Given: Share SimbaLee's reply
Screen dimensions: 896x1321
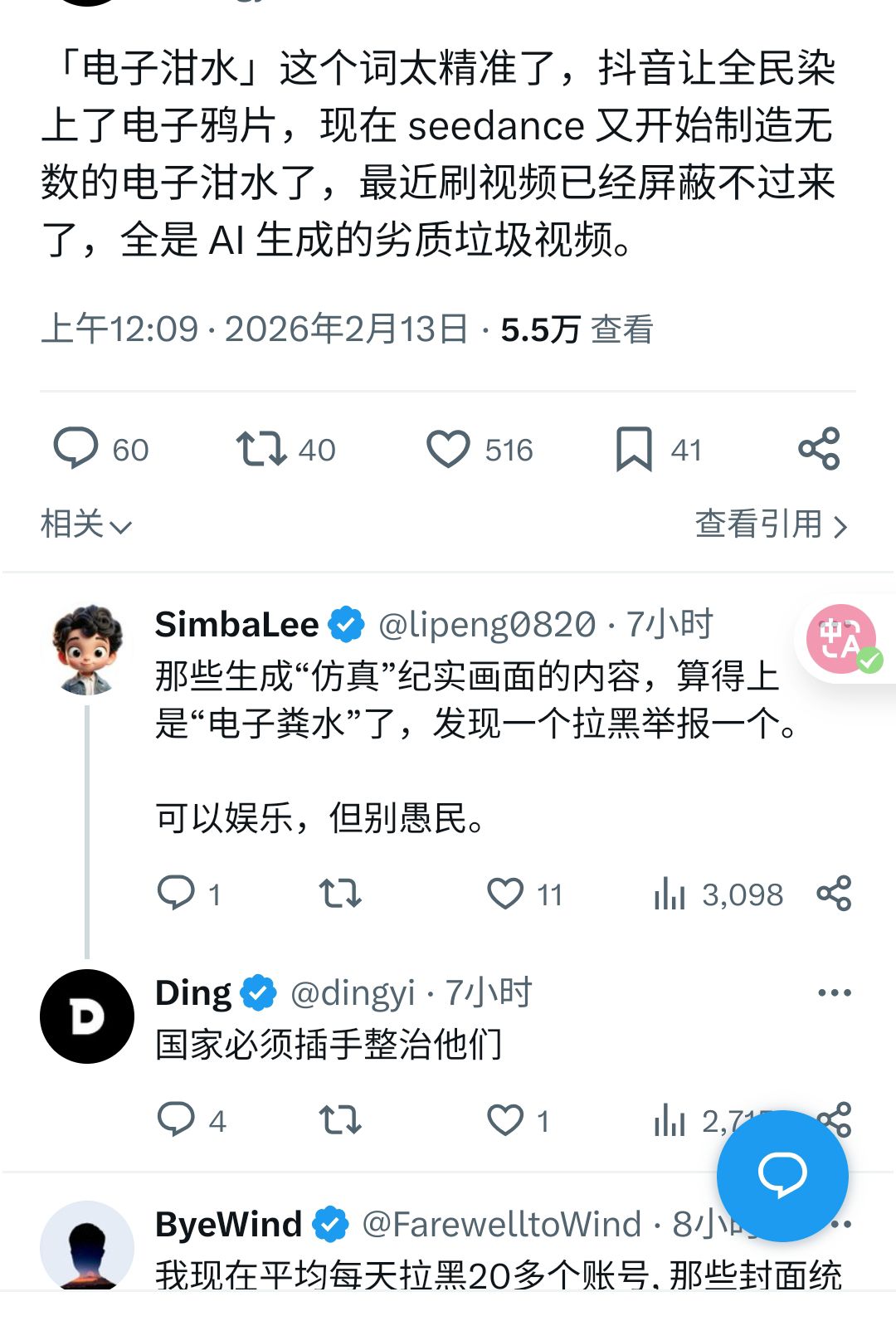Looking at the screenshot, I should tap(834, 894).
